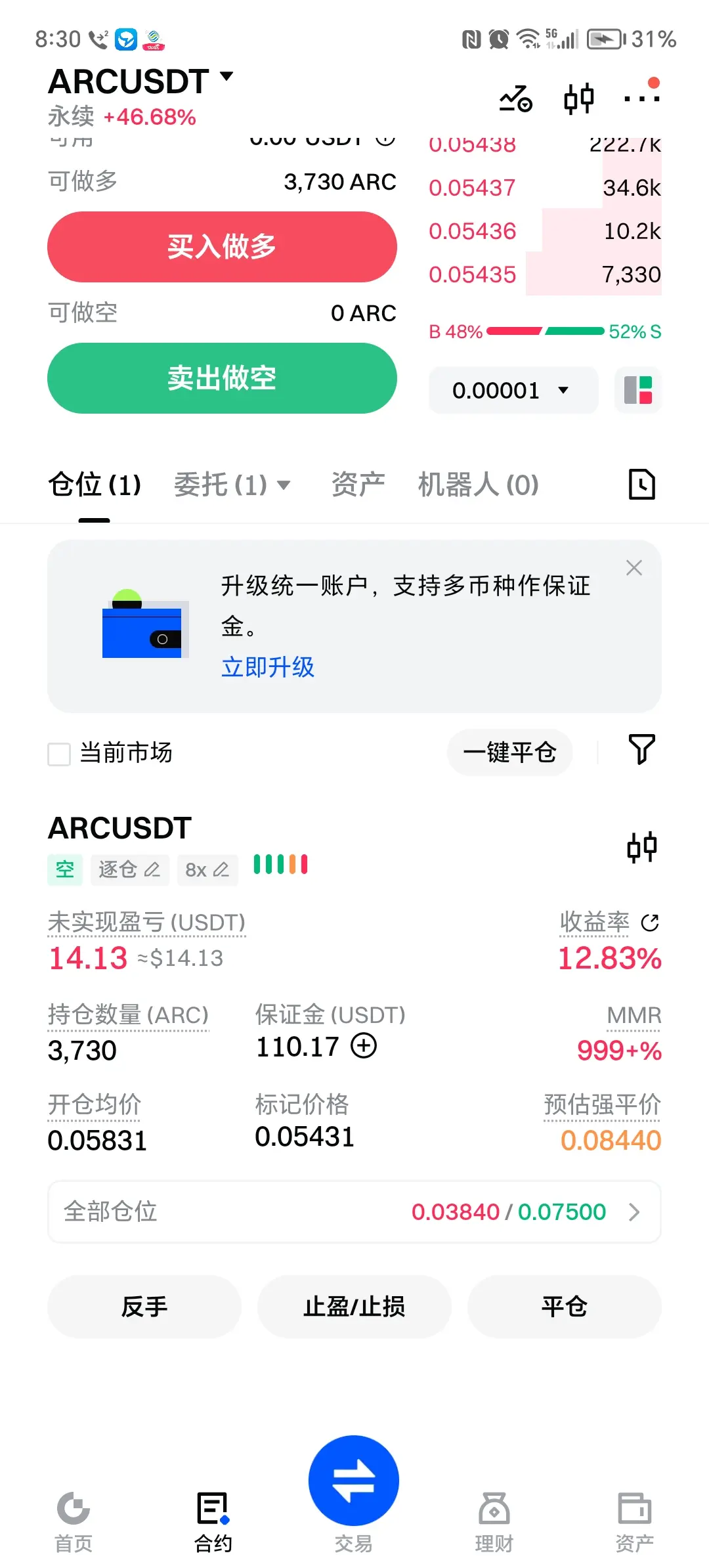Tap the 买入做多 buy long button

coord(222,247)
